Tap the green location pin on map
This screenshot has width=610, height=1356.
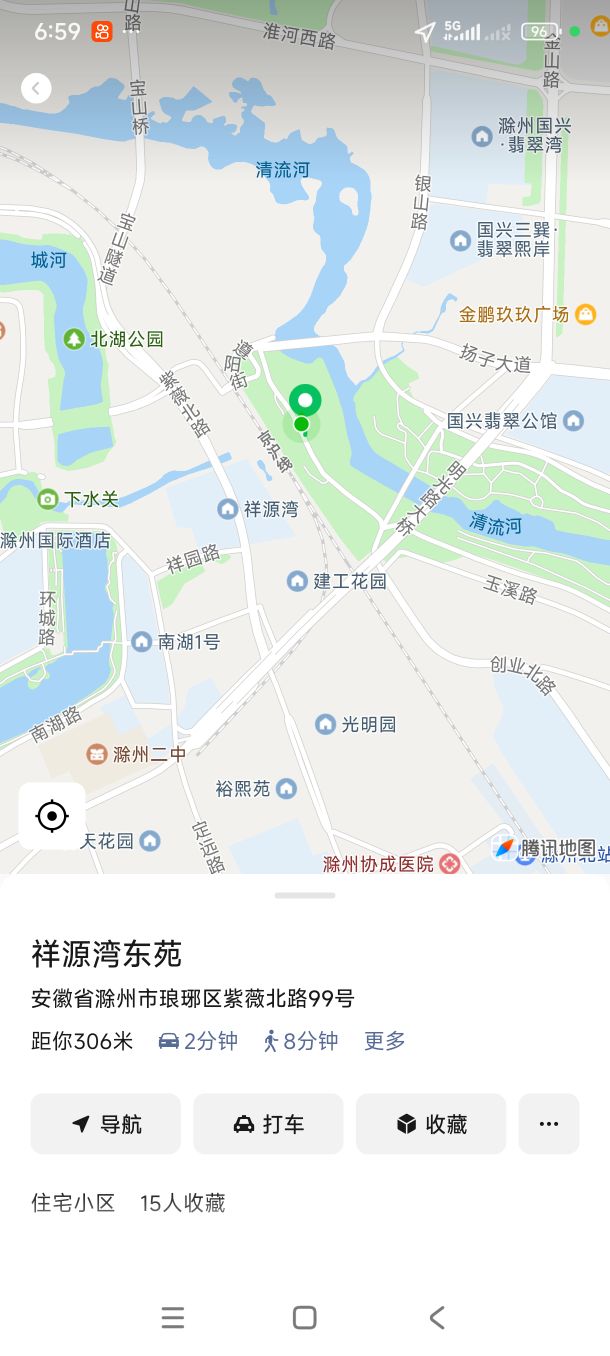click(305, 404)
